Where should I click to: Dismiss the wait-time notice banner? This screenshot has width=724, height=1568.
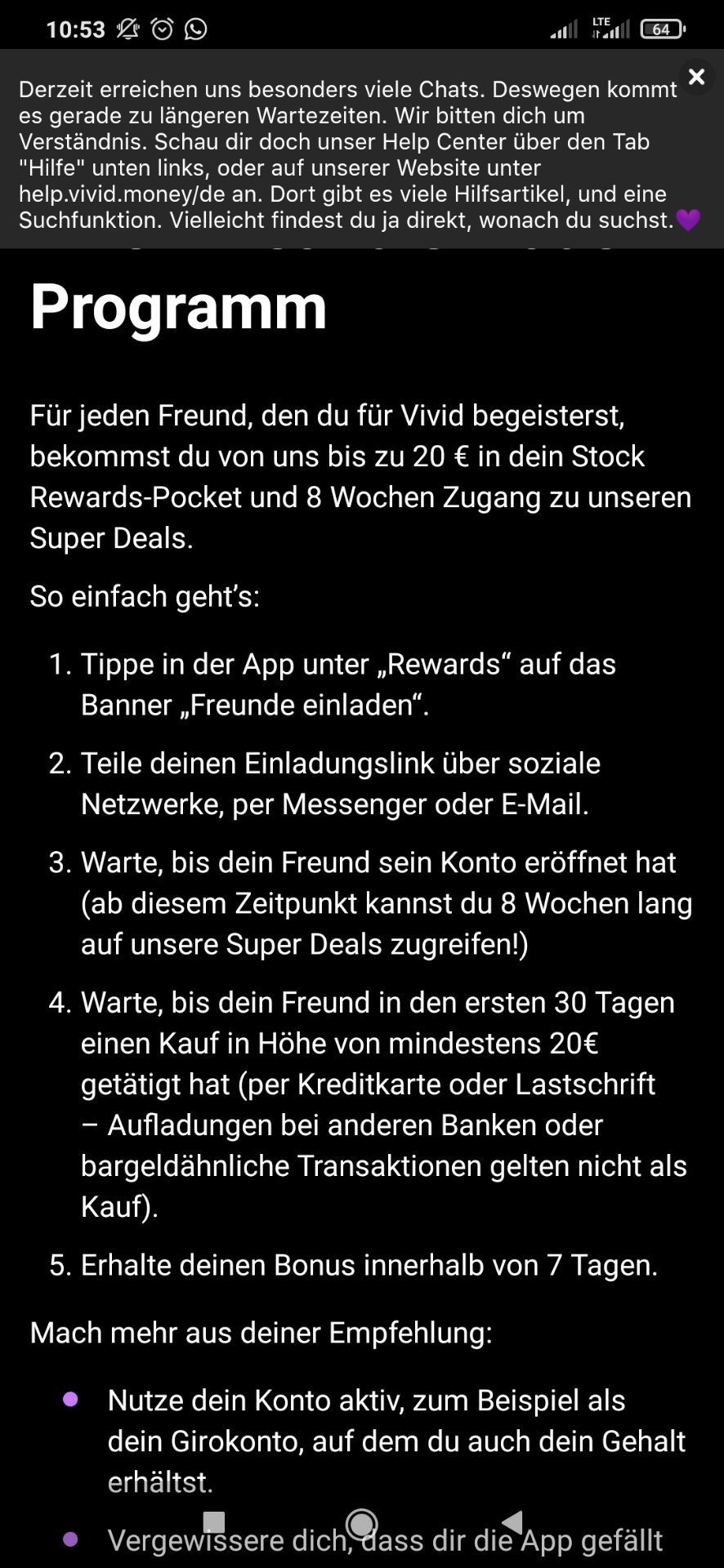(x=696, y=77)
